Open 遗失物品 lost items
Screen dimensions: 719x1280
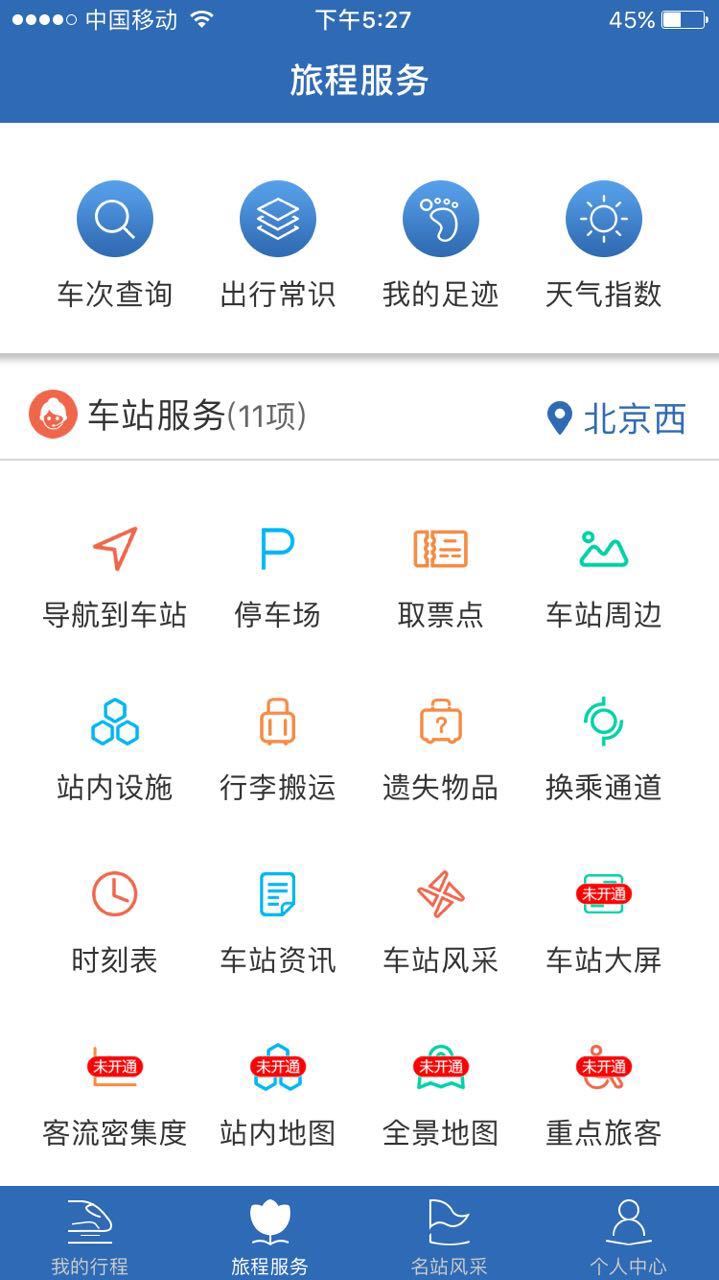click(x=441, y=750)
